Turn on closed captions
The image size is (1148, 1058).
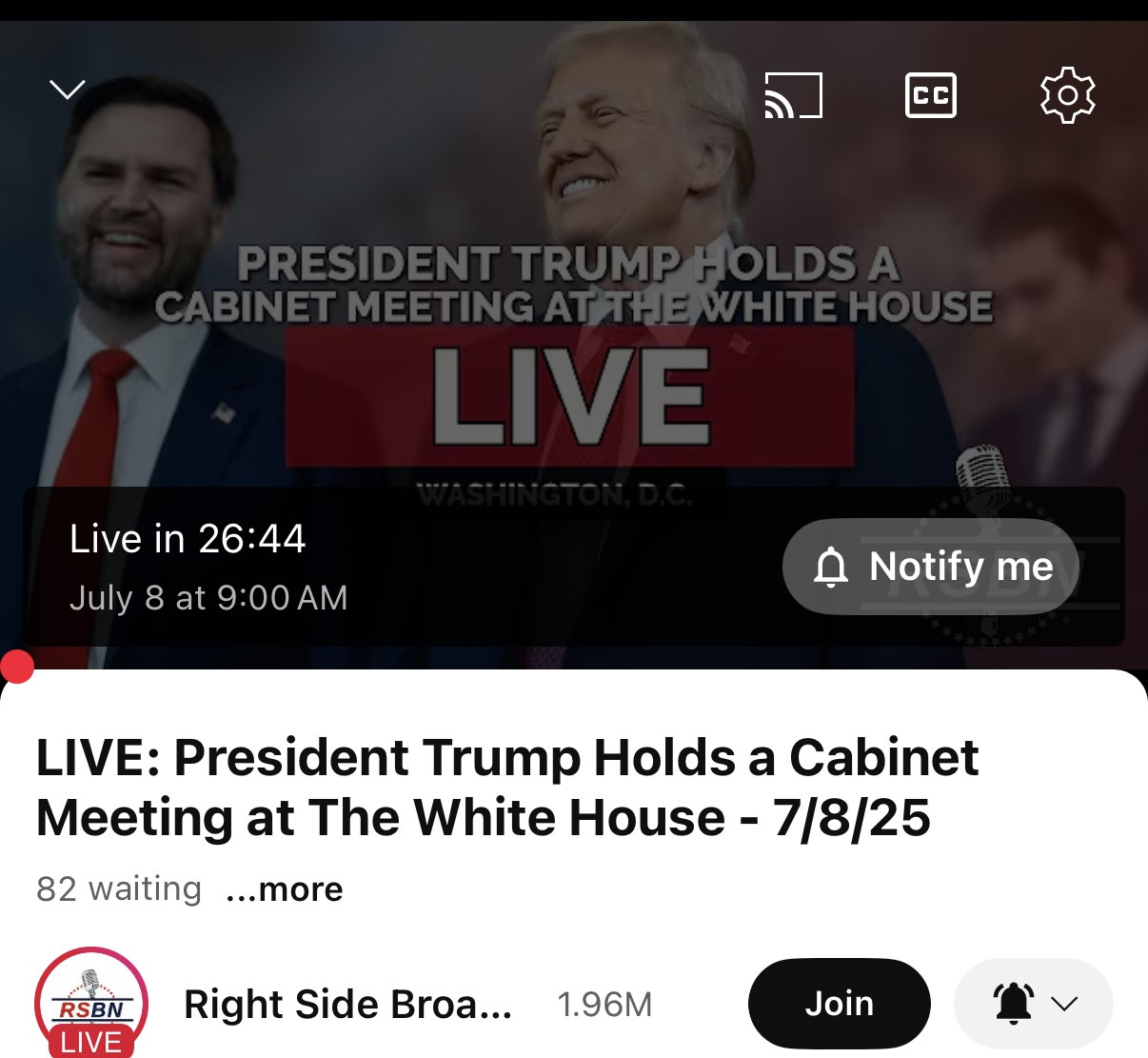point(930,95)
